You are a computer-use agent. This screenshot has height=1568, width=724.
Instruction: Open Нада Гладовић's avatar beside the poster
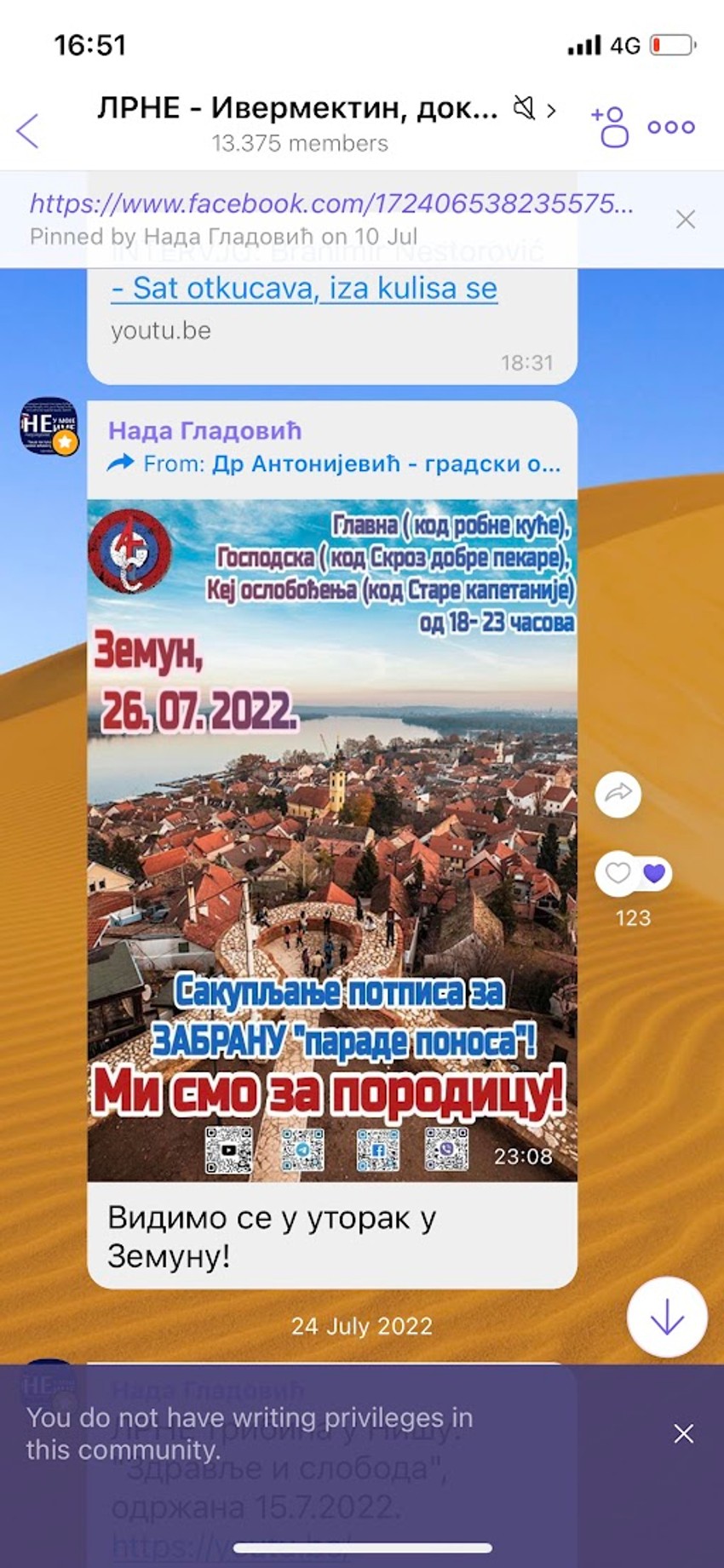point(49,425)
